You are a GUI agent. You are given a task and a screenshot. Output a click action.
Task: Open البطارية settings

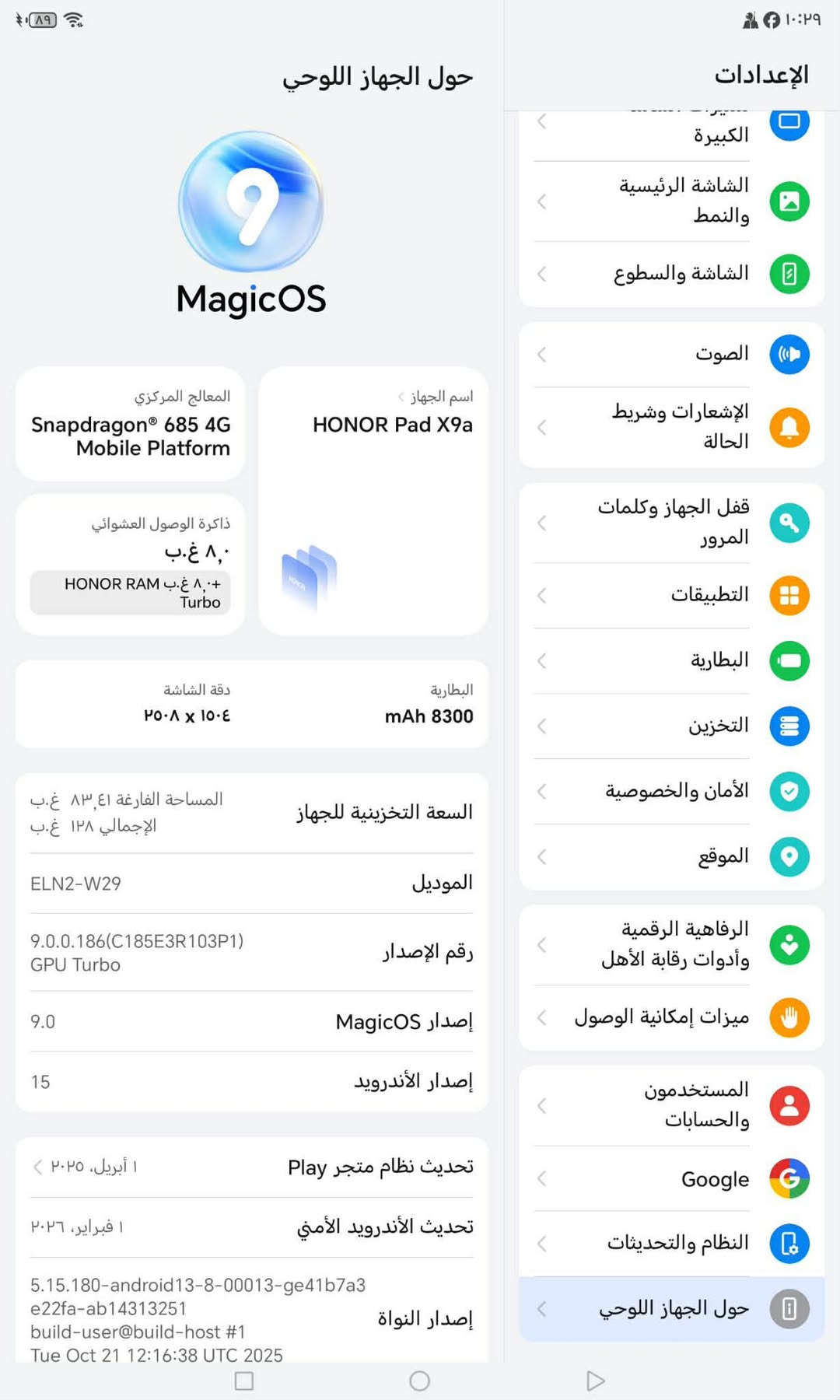pos(670,661)
